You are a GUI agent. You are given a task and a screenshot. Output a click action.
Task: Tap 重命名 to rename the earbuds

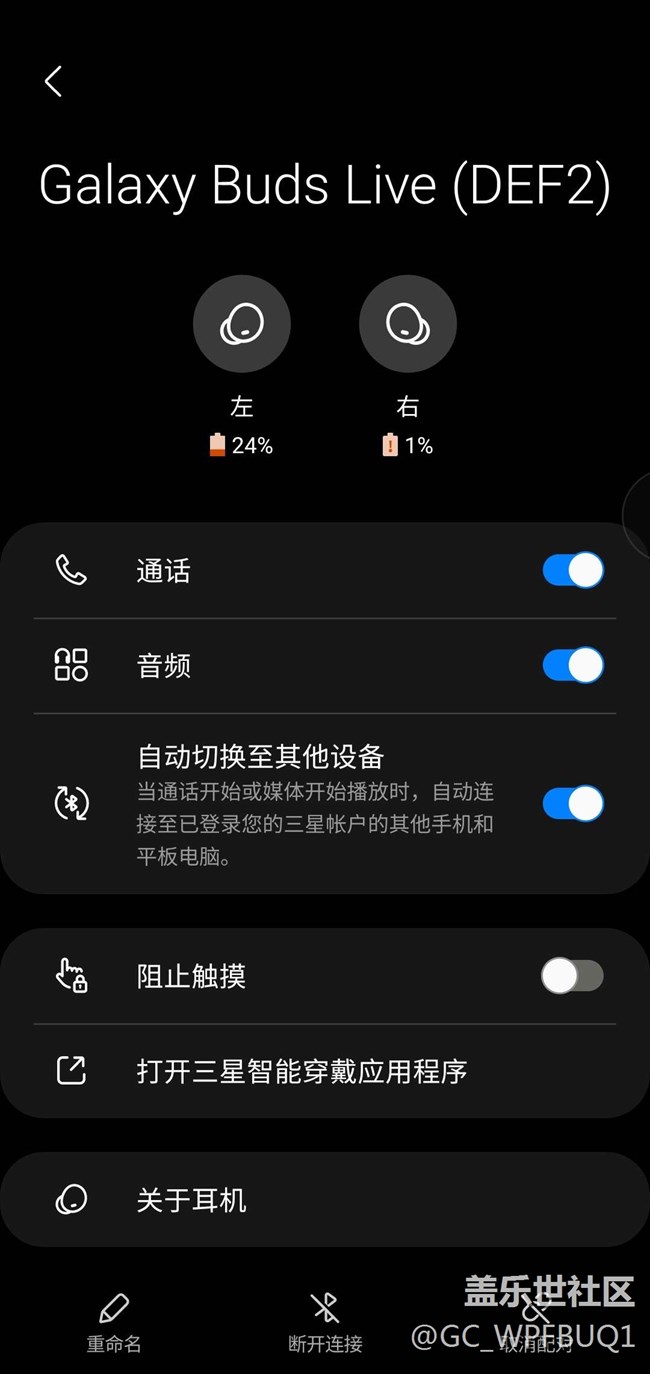tap(114, 1323)
